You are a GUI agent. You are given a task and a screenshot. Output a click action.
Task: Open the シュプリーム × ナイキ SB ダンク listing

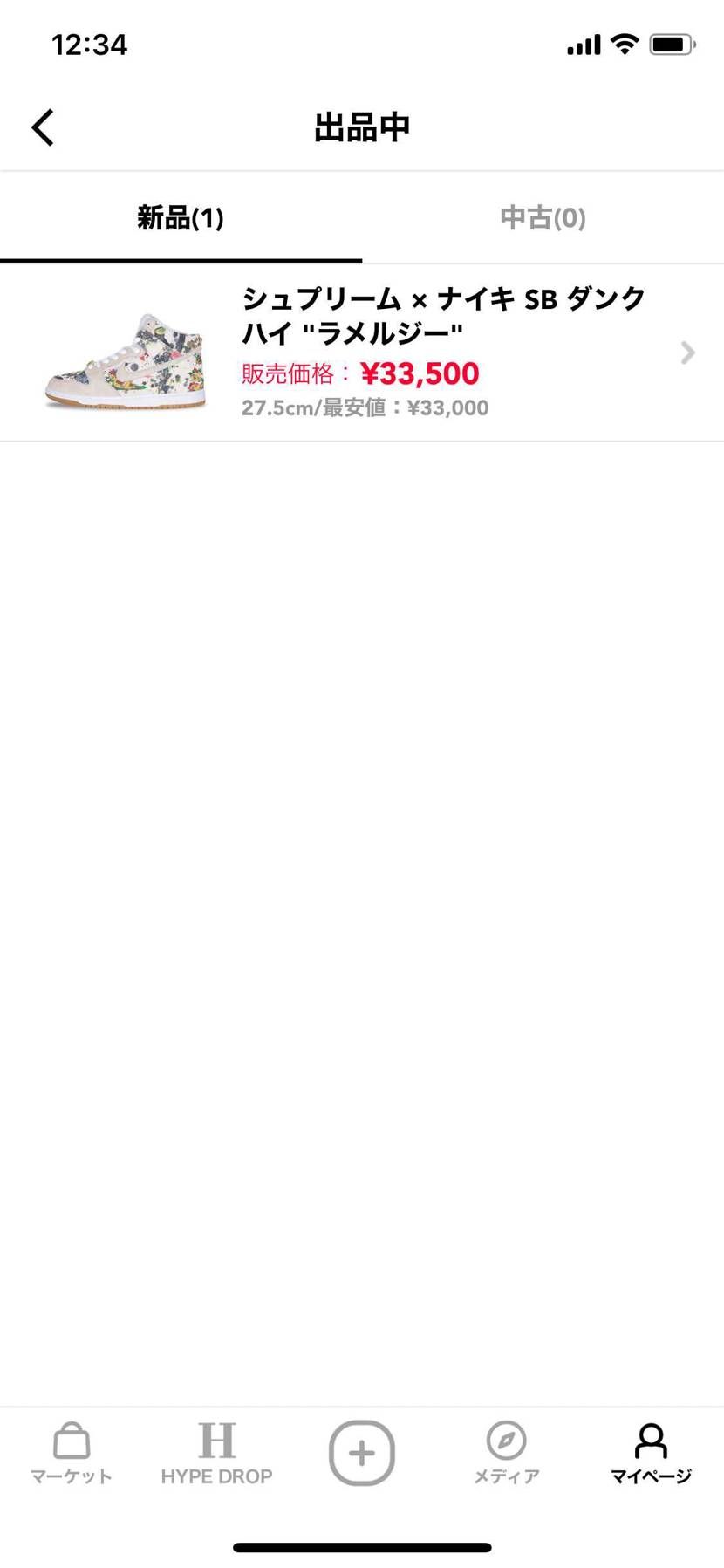[x=362, y=353]
